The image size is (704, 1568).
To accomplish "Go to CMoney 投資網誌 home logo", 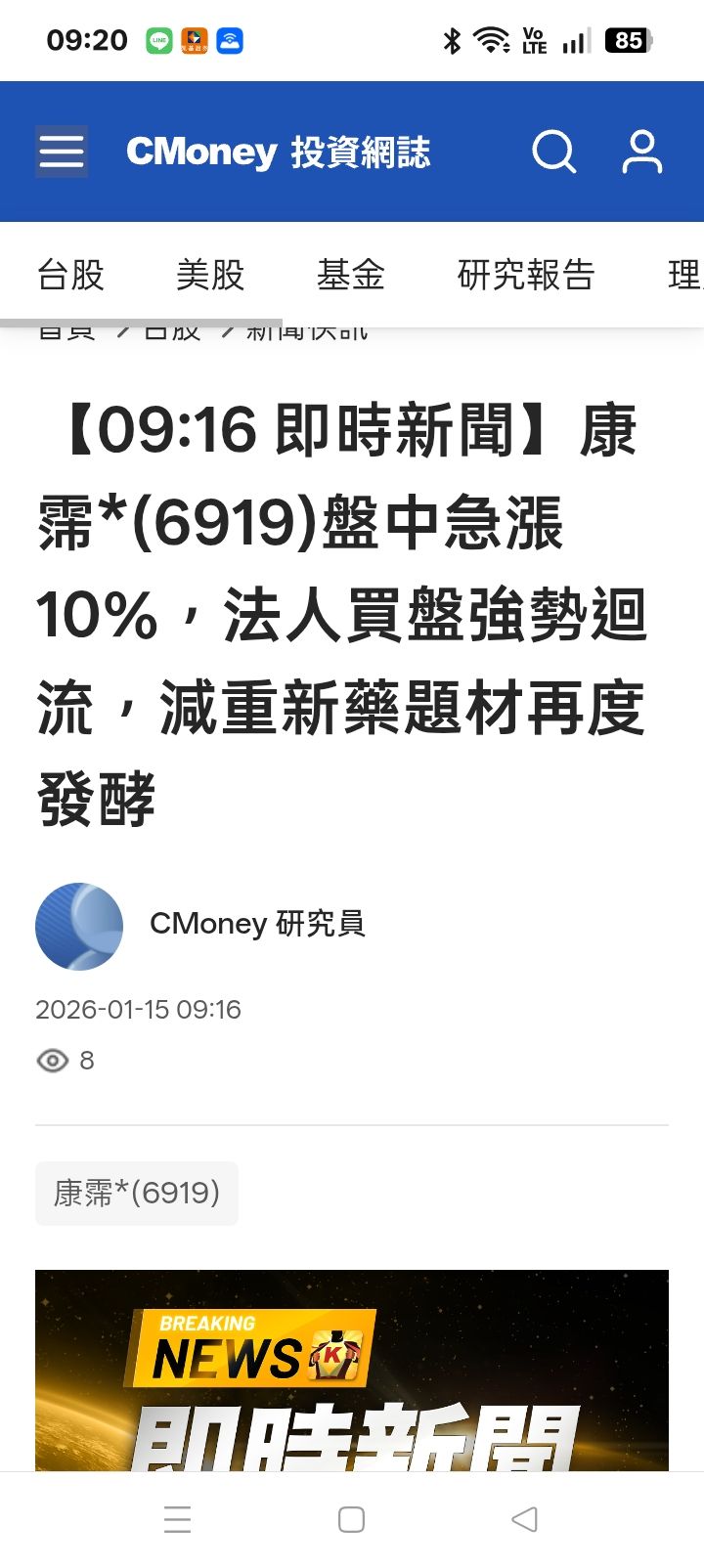I will 278,152.
